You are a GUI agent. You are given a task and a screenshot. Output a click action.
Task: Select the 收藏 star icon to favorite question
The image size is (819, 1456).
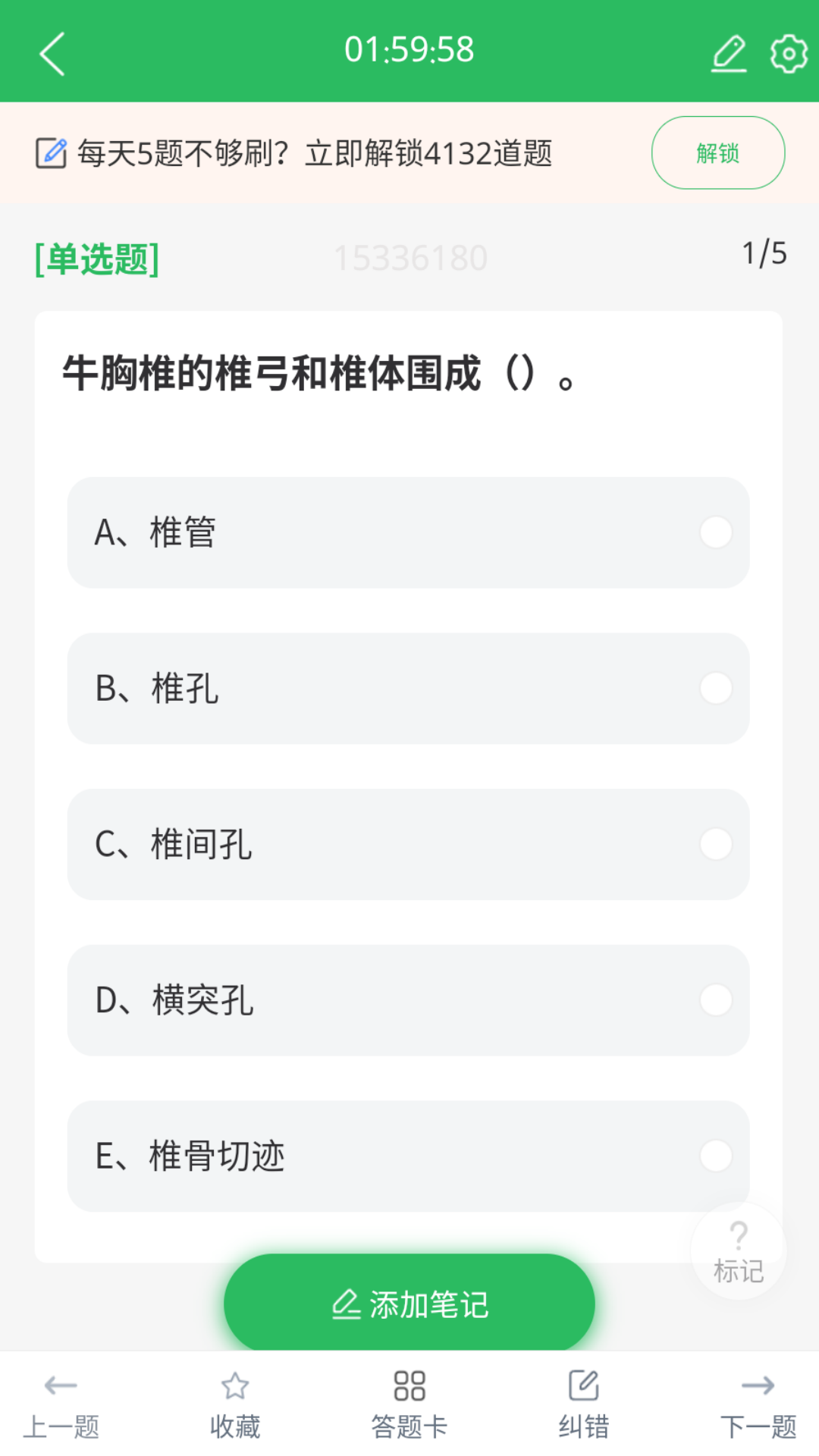(235, 1399)
